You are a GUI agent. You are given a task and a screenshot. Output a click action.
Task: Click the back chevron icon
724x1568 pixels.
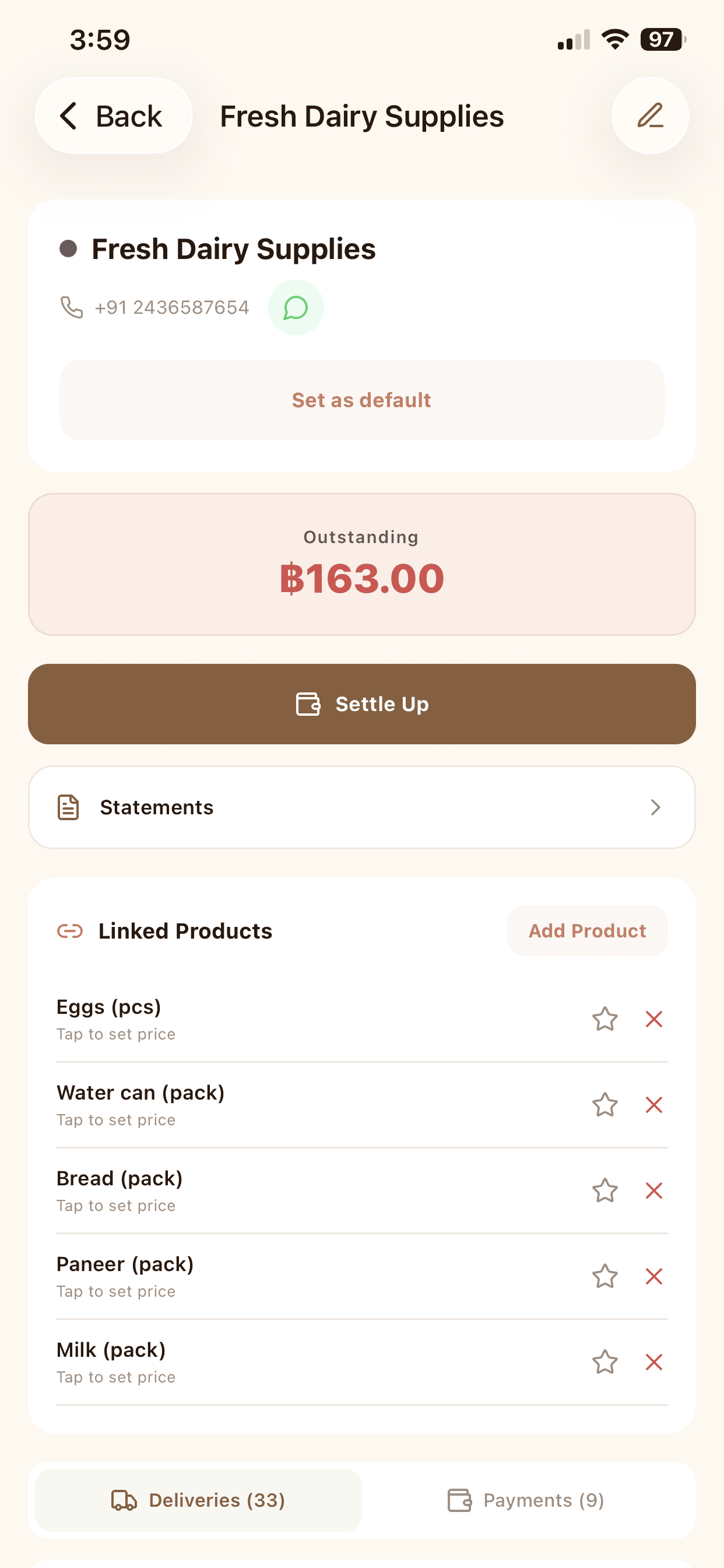pyautogui.click(x=69, y=116)
